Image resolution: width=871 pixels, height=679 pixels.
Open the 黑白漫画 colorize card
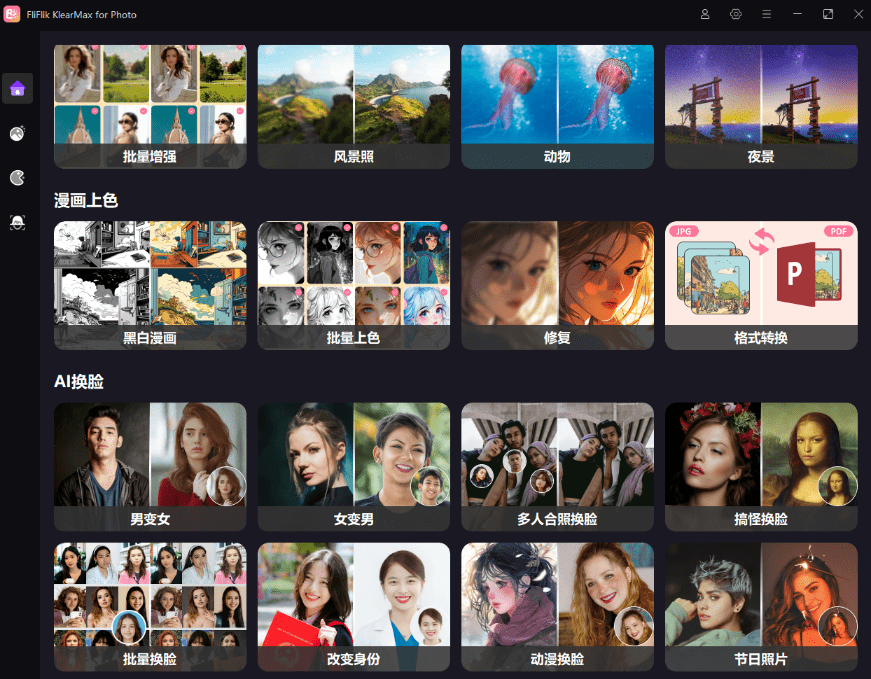[x=150, y=285]
